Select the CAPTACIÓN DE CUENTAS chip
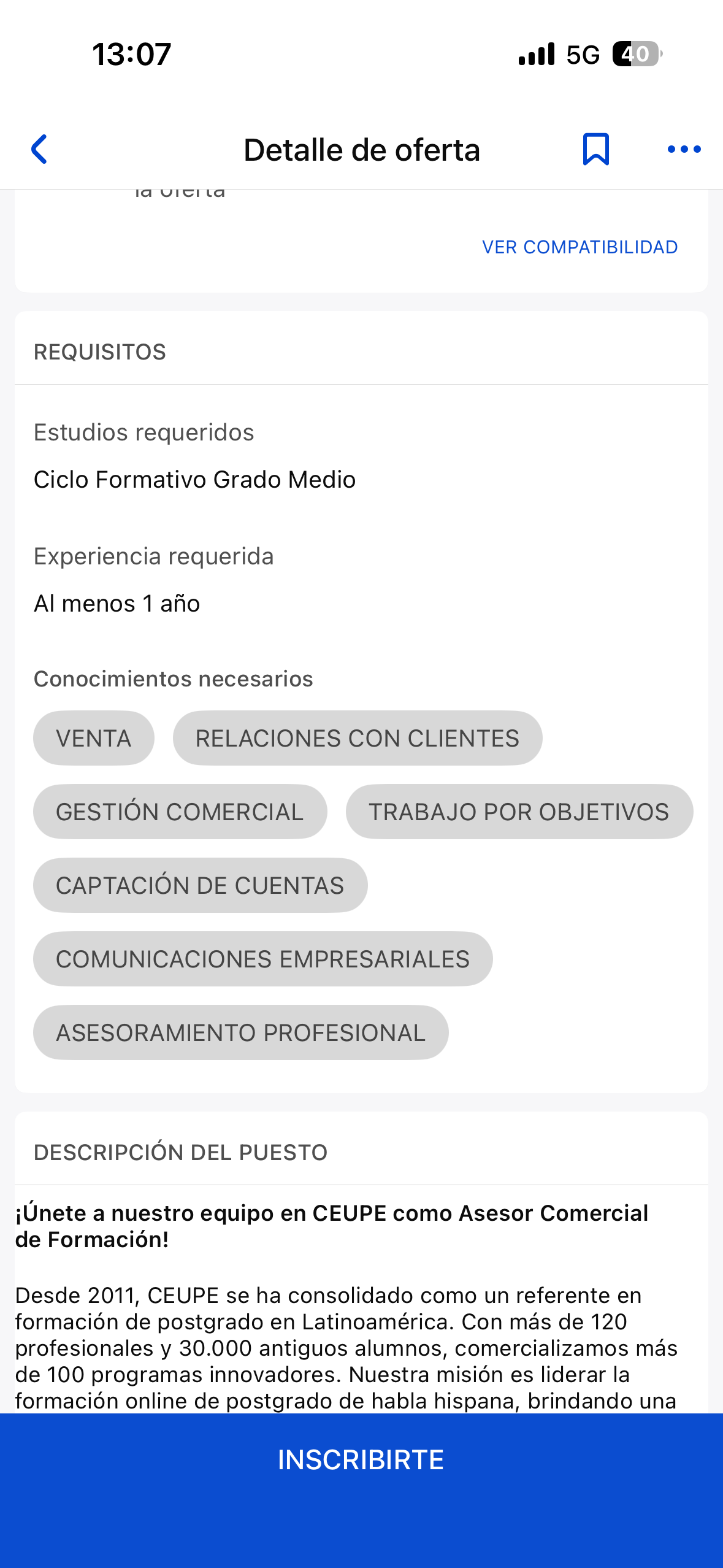723x1568 pixels. (200, 886)
